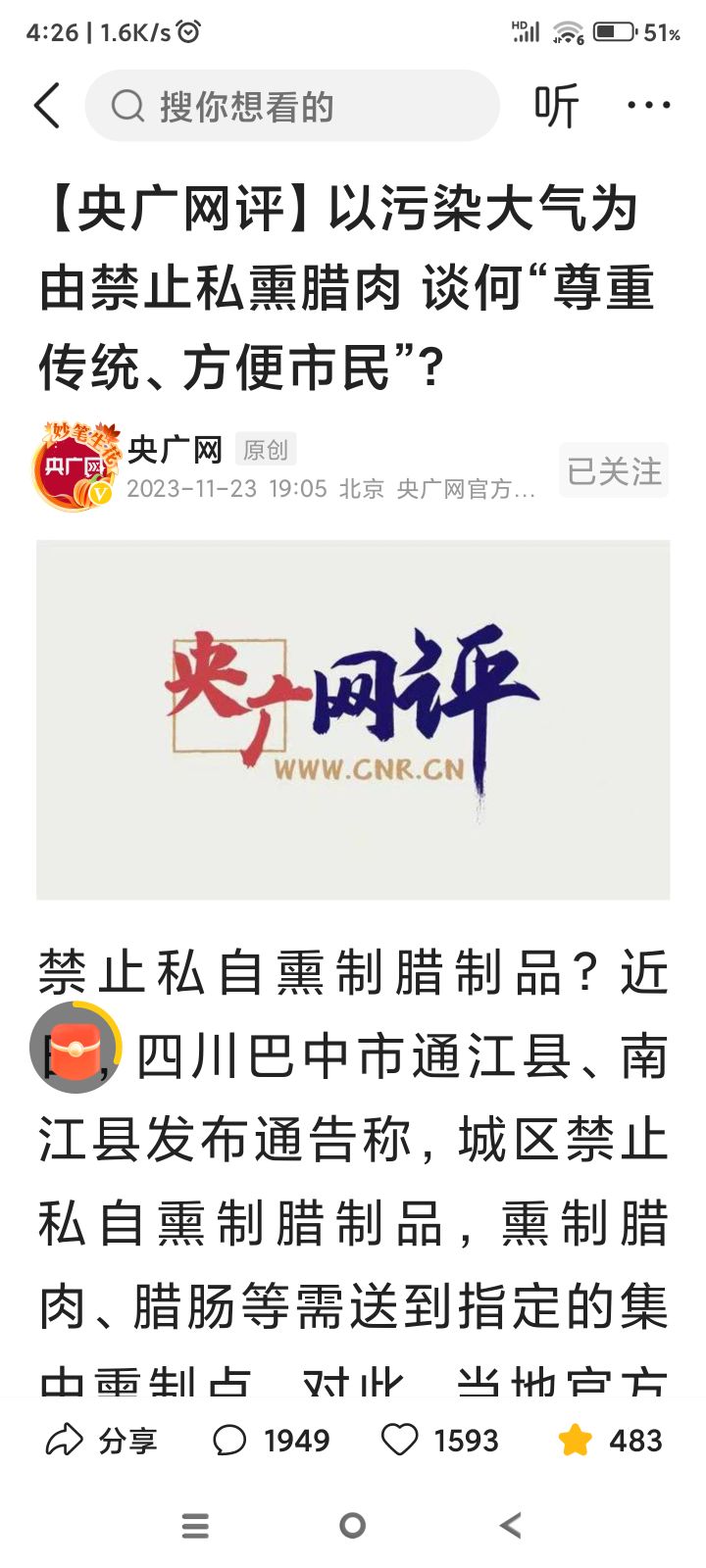This screenshot has height=1568, width=706.
Task: Tap the floating red envelope icon
Action: [75, 1049]
